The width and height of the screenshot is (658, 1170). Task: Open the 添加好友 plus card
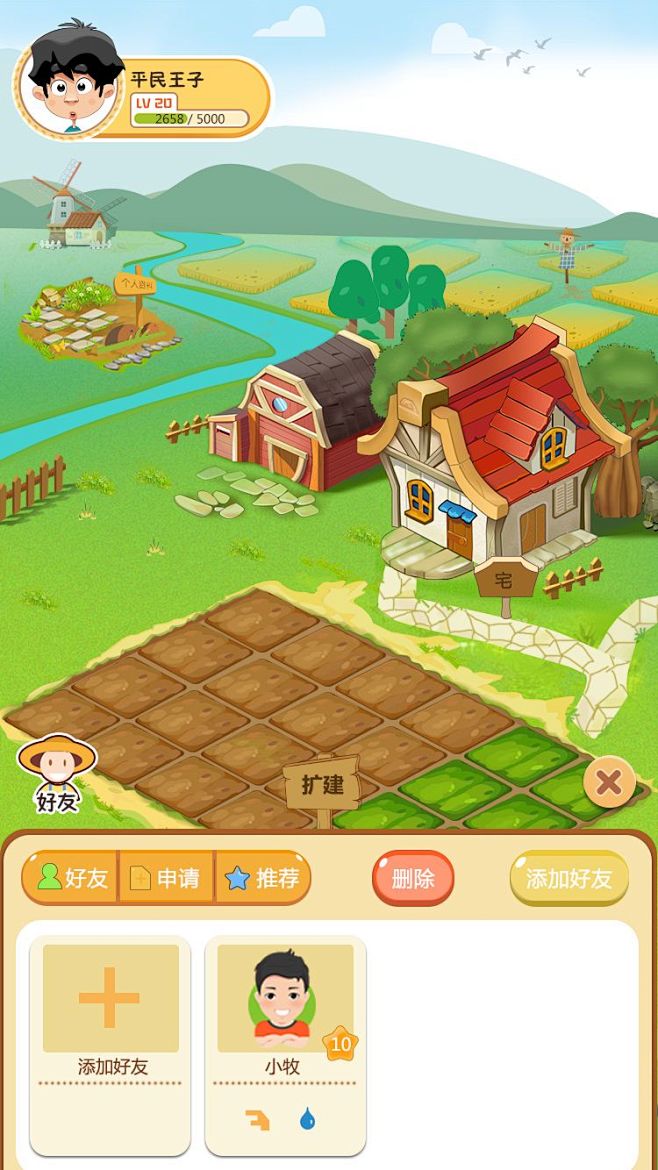point(110,1045)
